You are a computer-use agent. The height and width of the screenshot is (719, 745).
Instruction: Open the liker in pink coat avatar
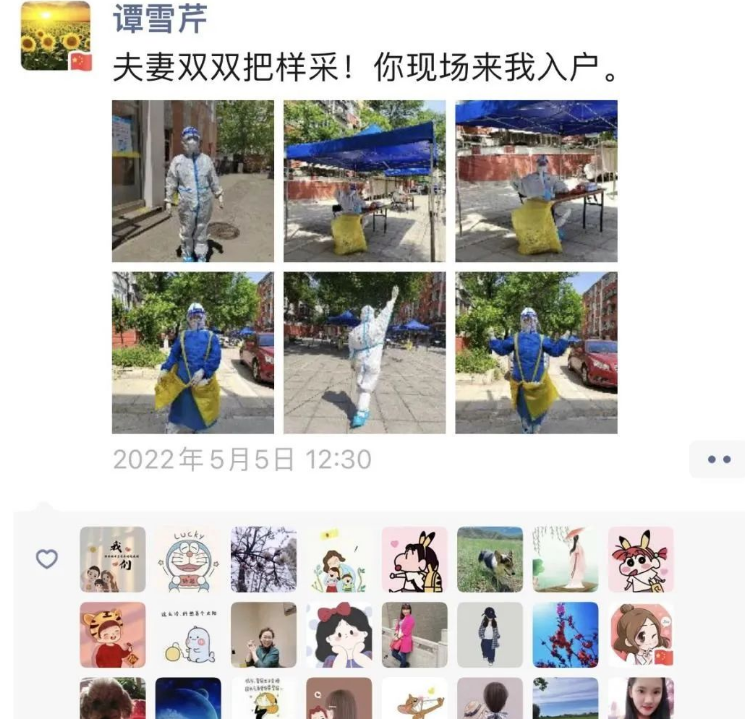414,635
